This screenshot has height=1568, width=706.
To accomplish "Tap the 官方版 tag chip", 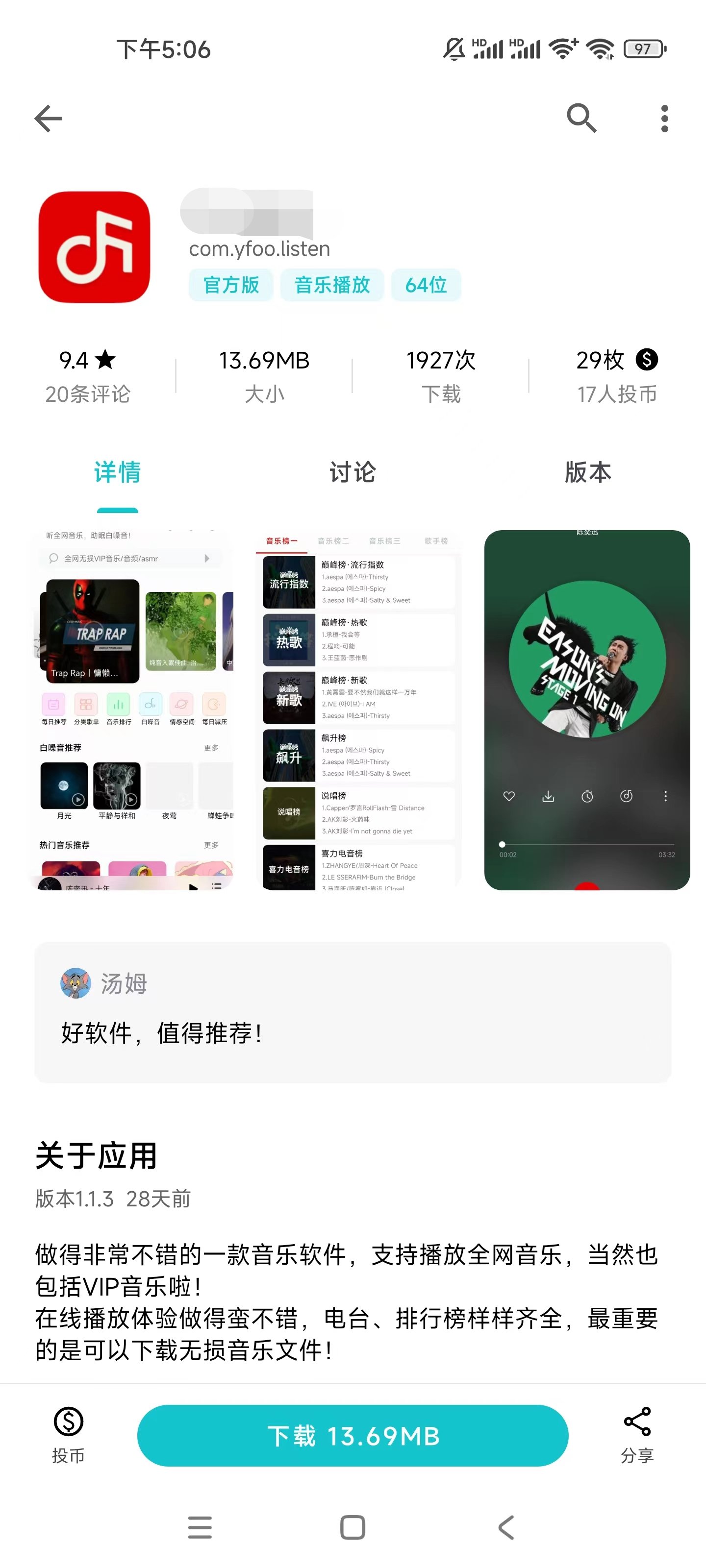I will [x=231, y=285].
